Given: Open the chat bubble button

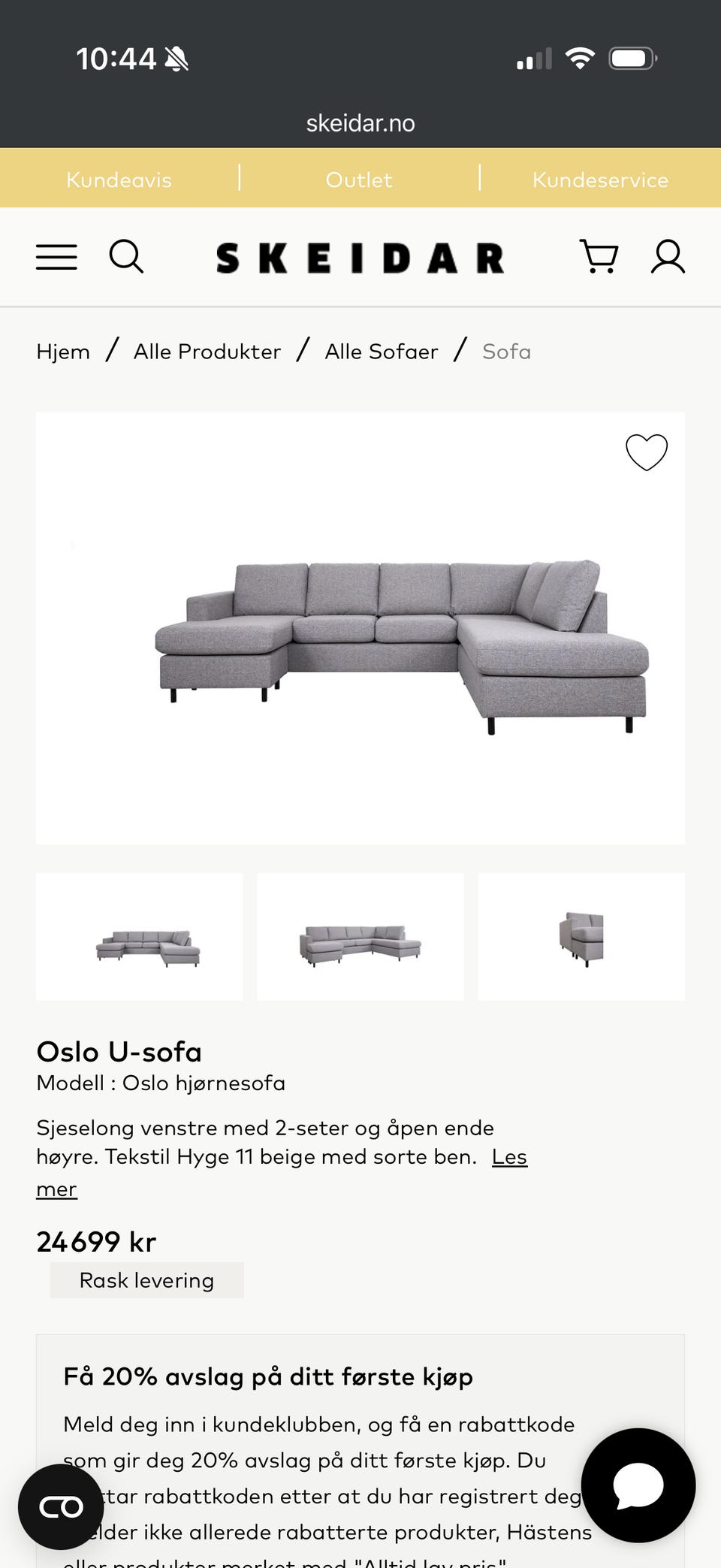Looking at the screenshot, I should pyautogui.click(x=638, y=1485).
